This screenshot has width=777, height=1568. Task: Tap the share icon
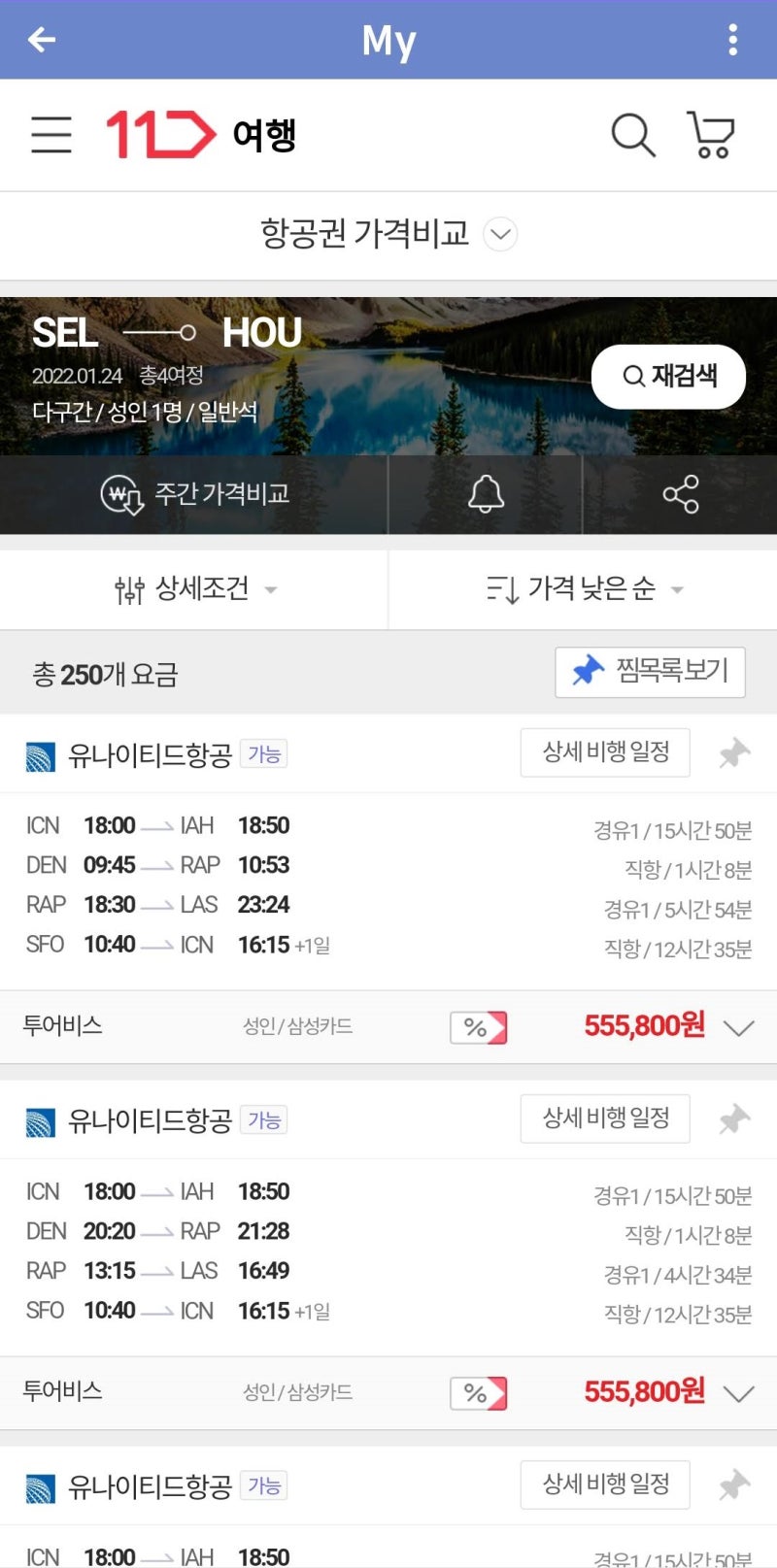click(682, 493)
